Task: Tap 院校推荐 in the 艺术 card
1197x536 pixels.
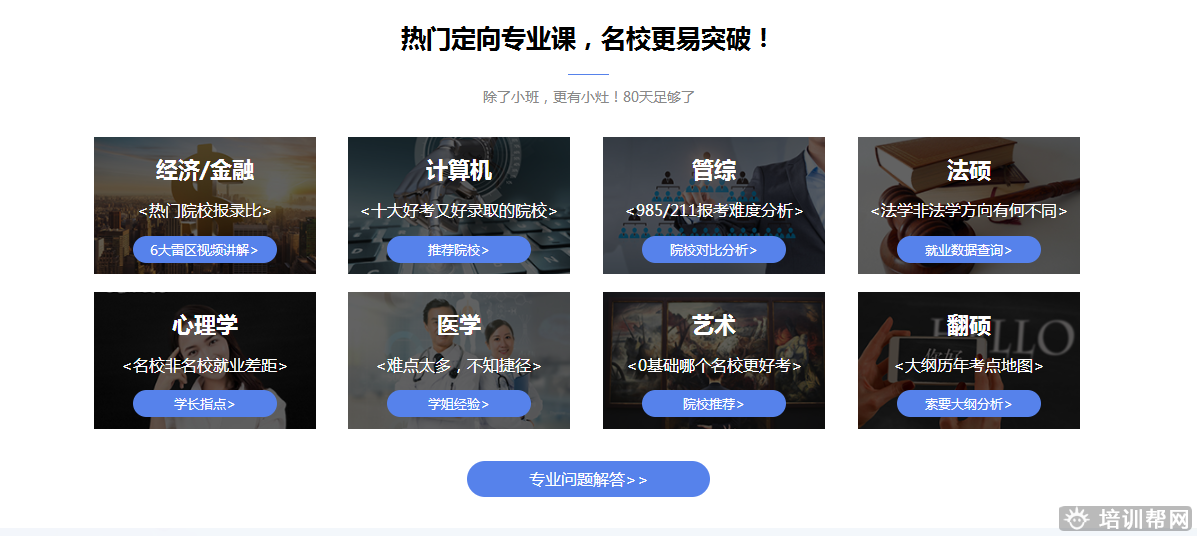Action: pyautogui.click(x=713, y=404)
